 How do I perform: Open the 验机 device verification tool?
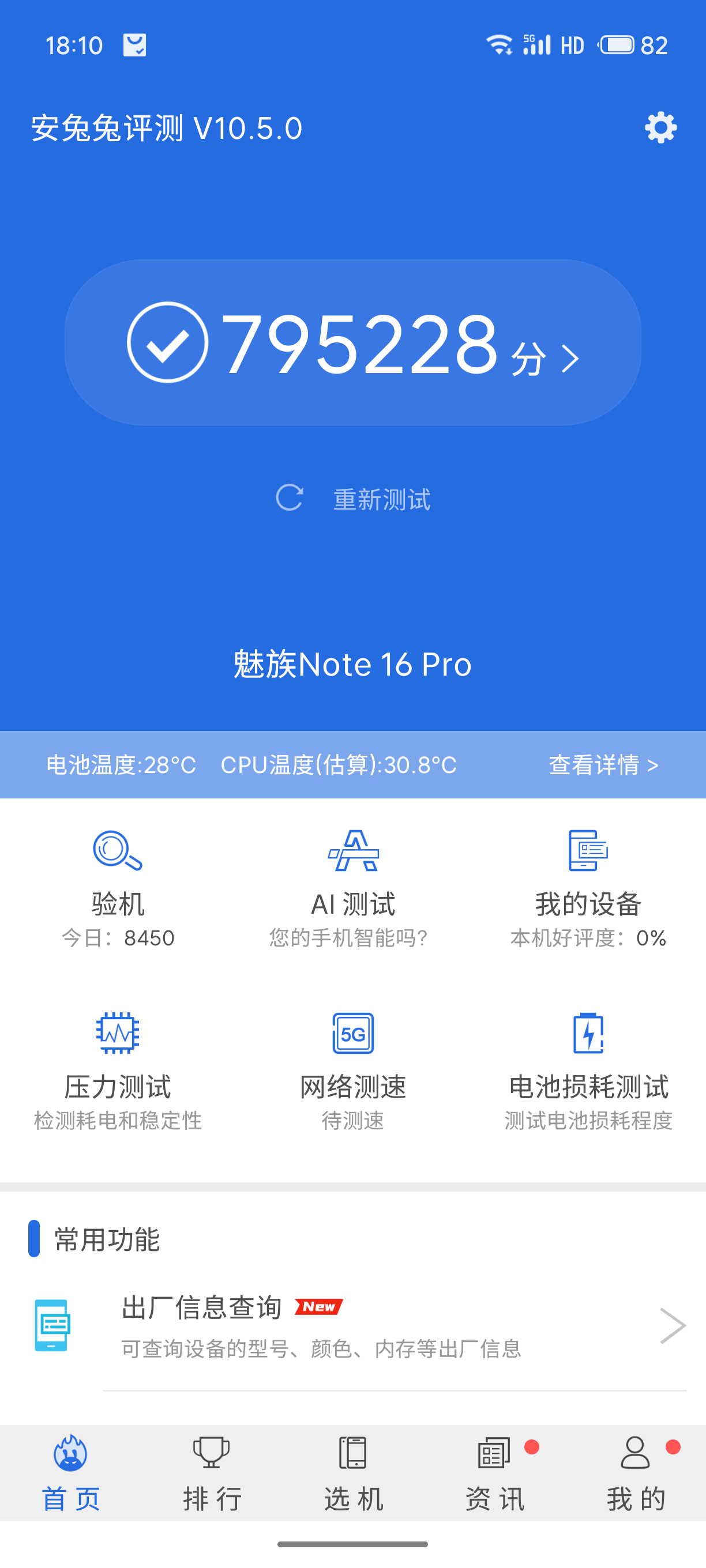pos(118,889)
